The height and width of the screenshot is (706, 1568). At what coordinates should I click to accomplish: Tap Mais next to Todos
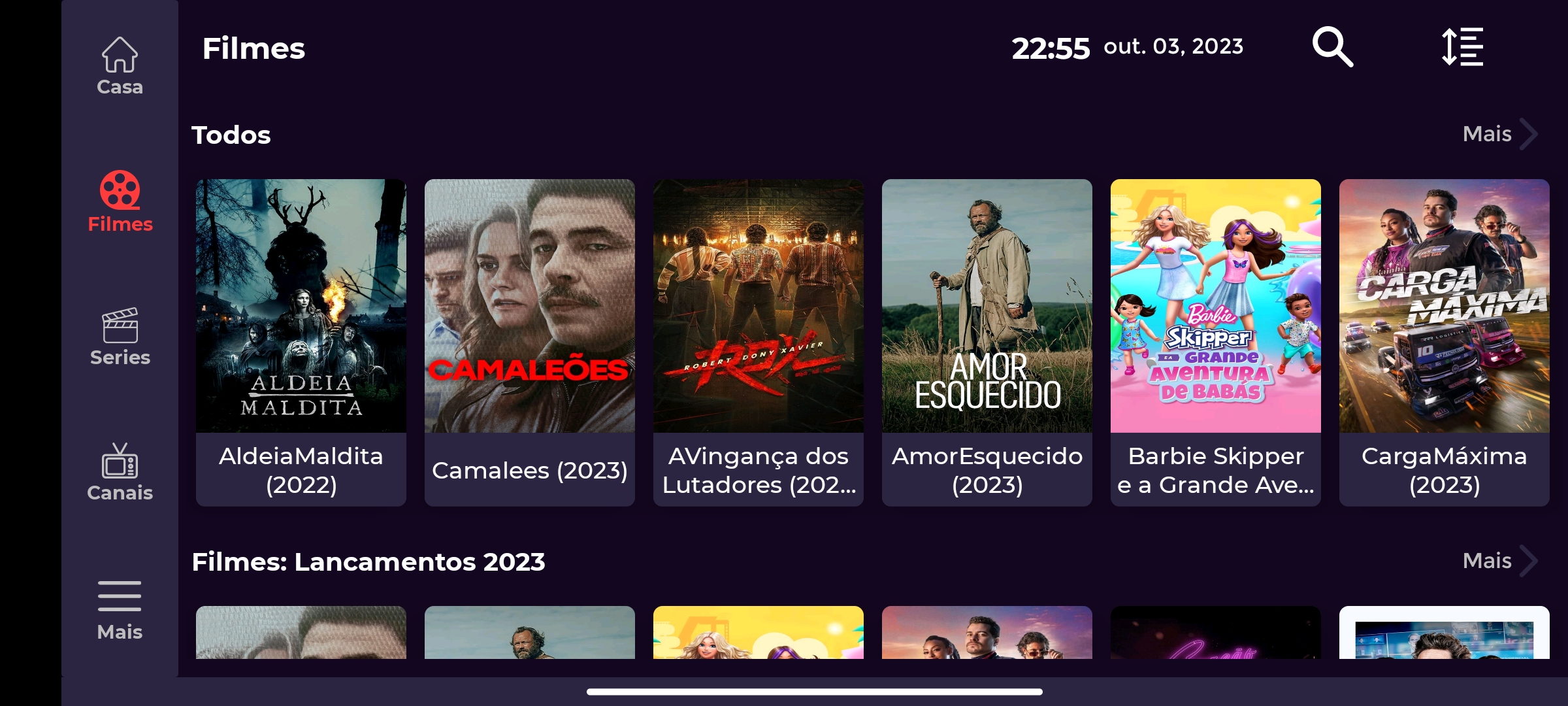(x=1499, y=134)
